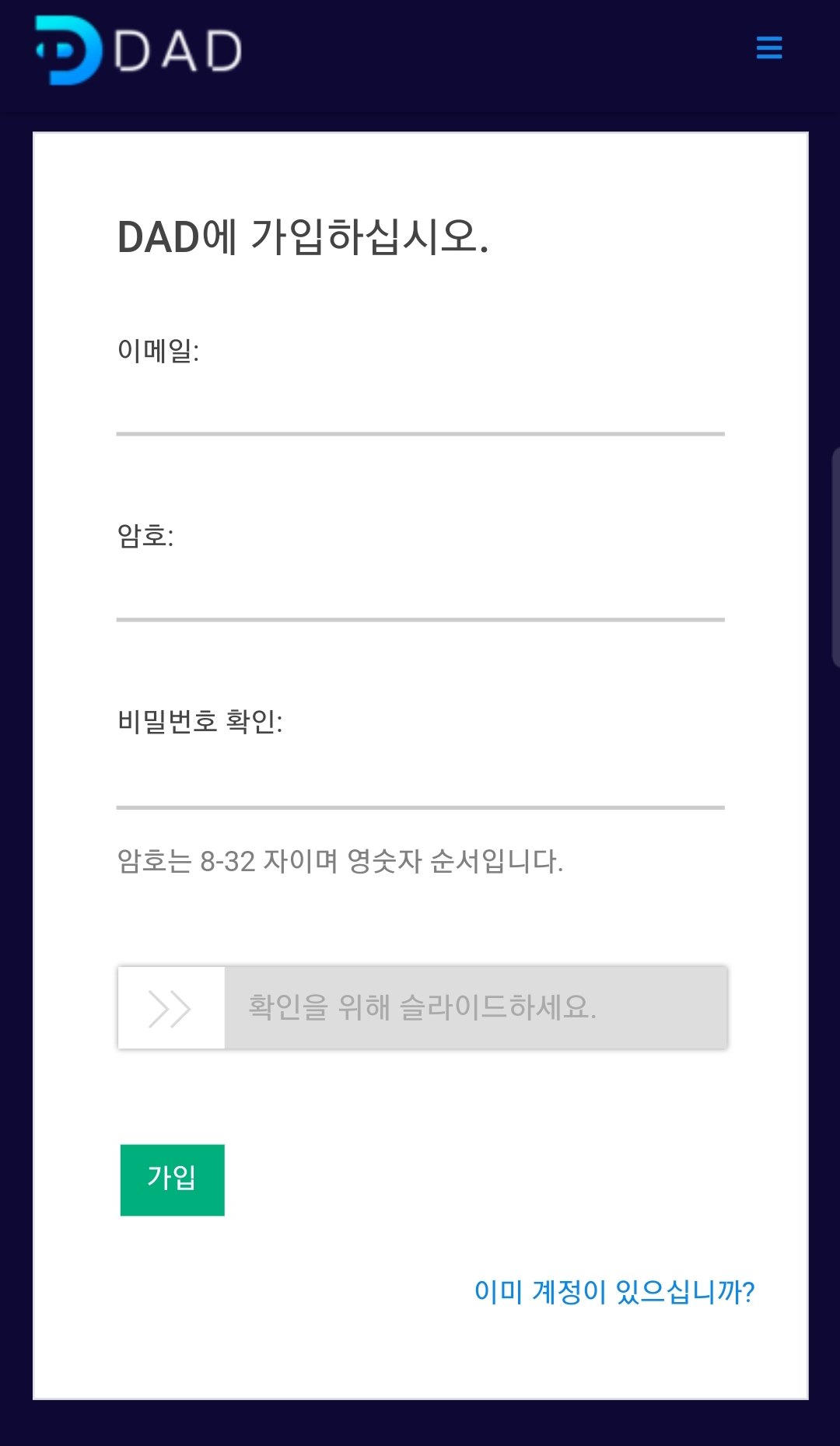Tap the 이메일 email field
Viewport: 840px width, 1446px height.
pos(420,404)
